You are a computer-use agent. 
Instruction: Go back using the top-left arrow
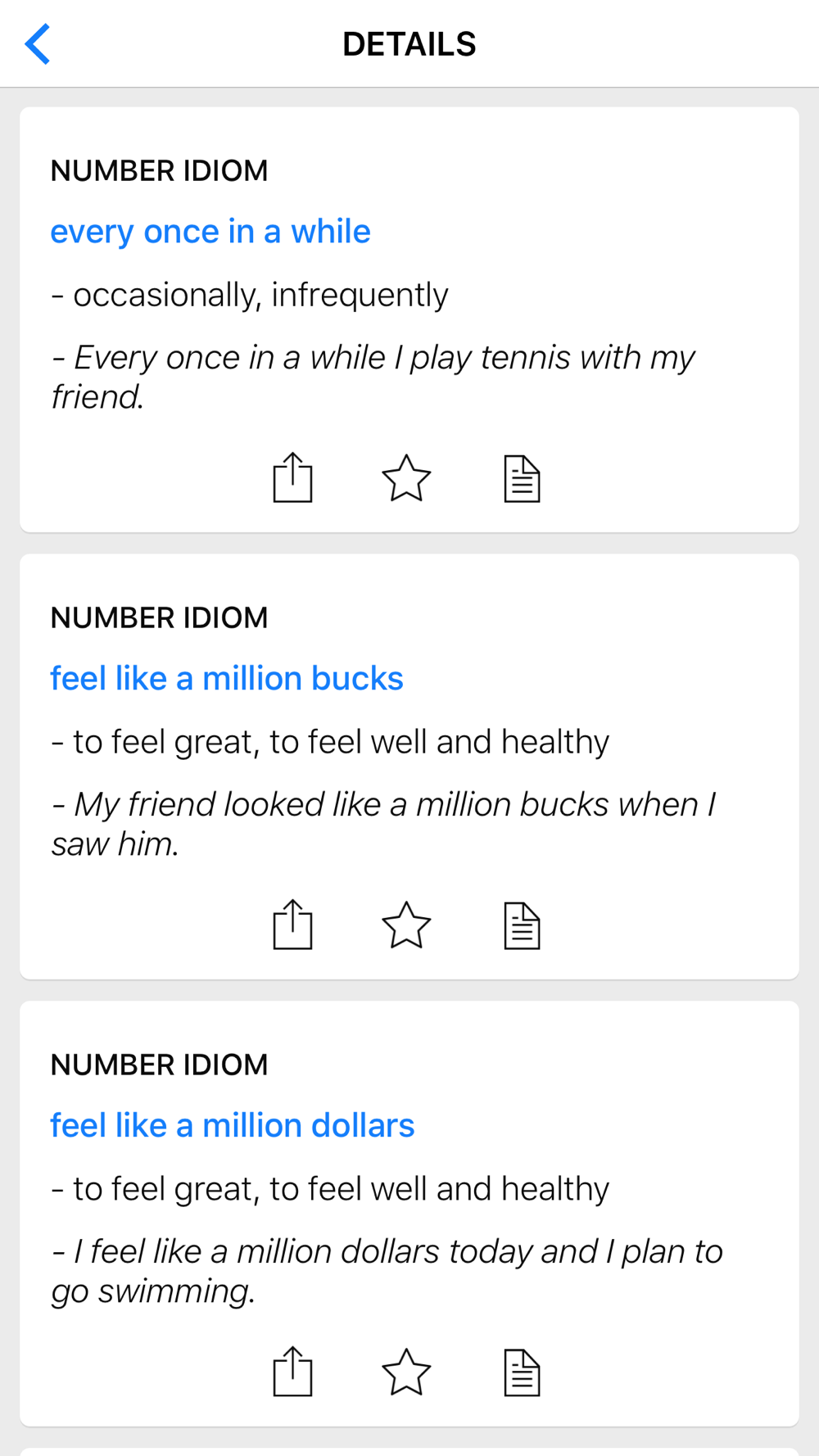38,44
